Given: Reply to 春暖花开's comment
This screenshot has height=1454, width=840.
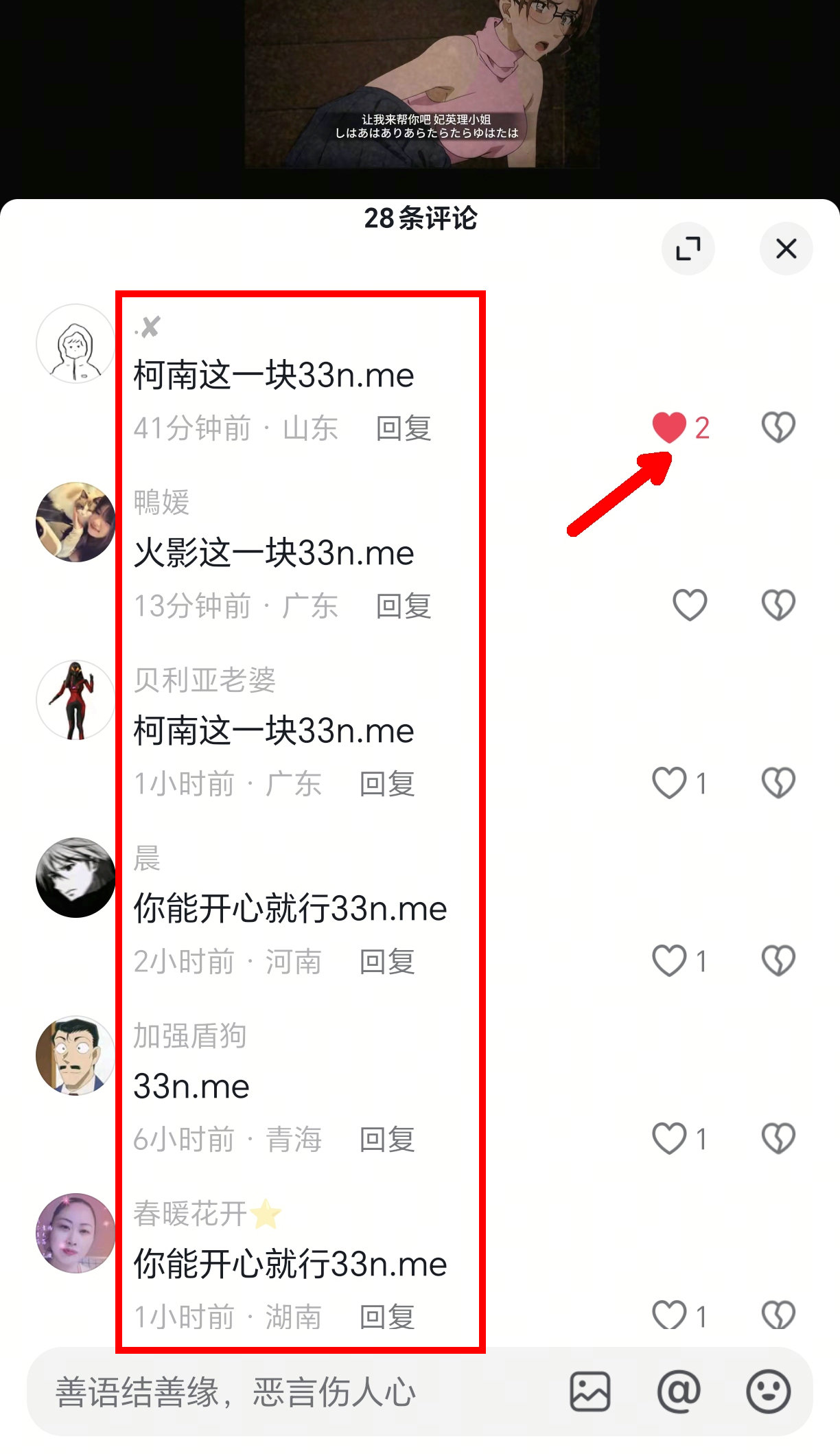Looking at the screenshot, I should (x=387, y=1317).
